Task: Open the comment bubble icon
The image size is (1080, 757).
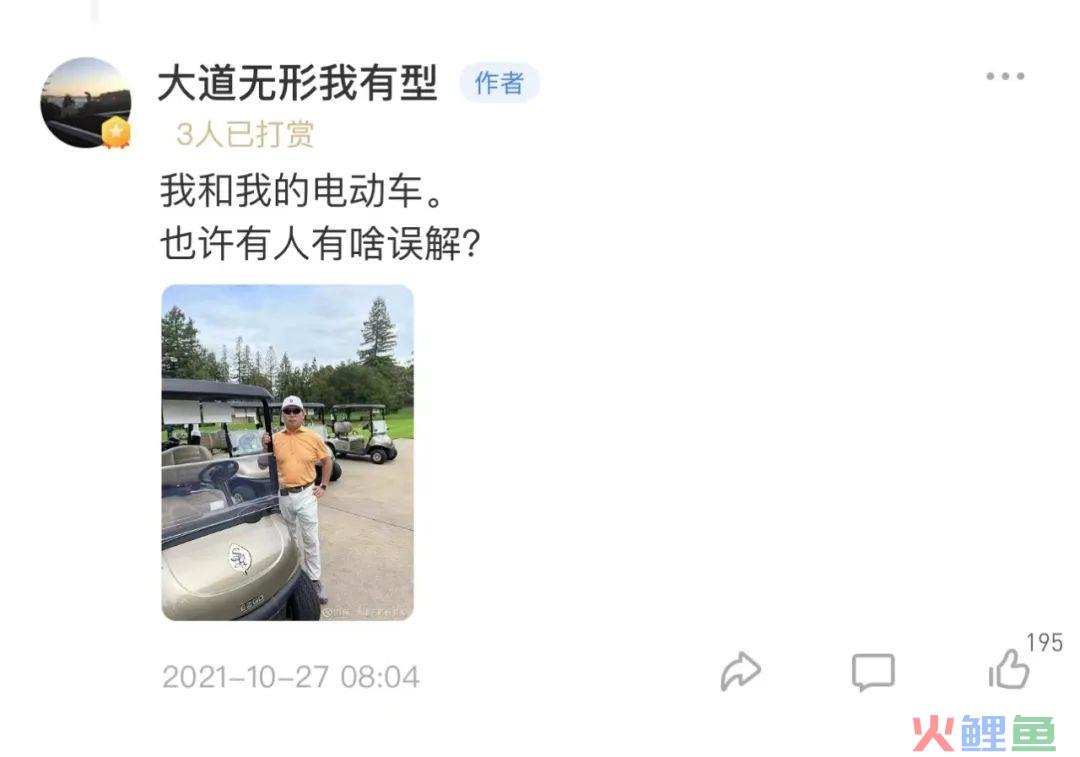Action: [872, 672]
